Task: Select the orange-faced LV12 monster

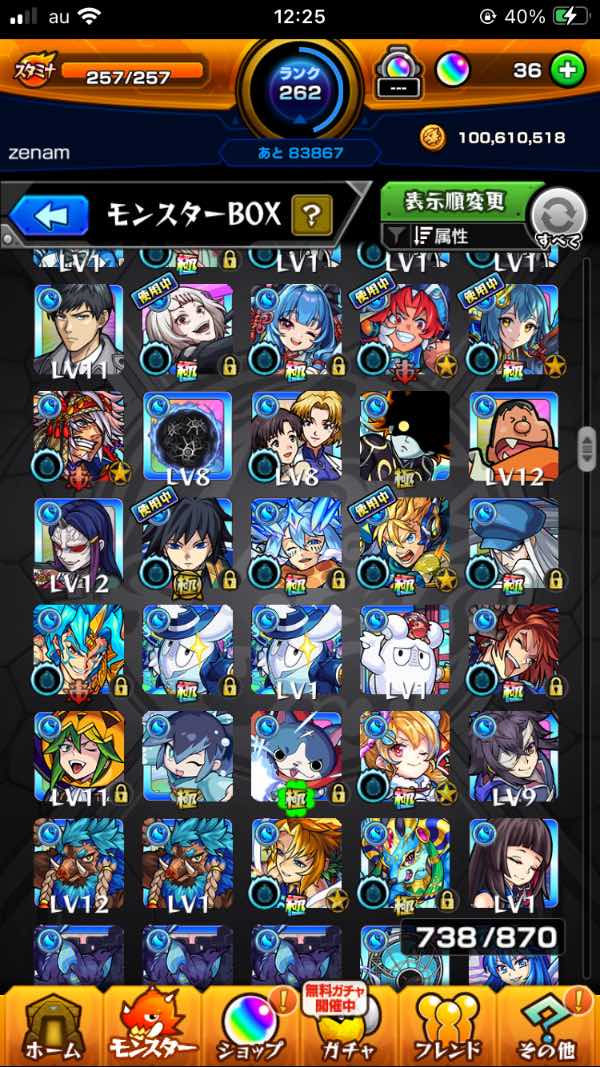Action: [513, 437]
